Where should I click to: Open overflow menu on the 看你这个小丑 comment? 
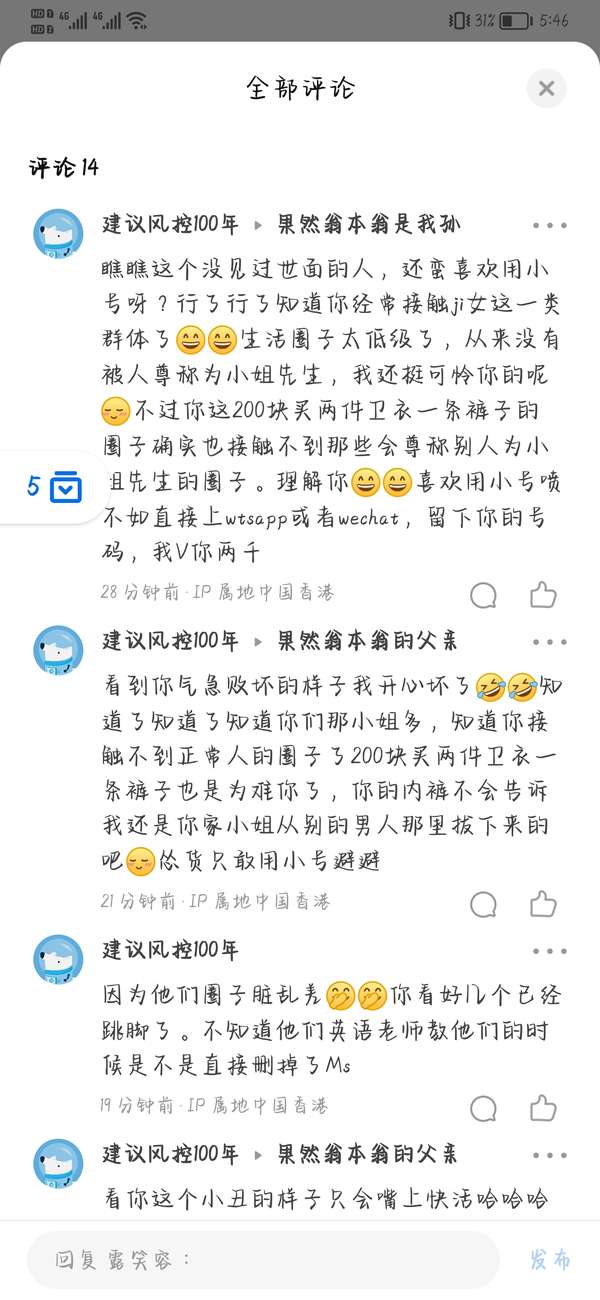(x=549, y=1155)
